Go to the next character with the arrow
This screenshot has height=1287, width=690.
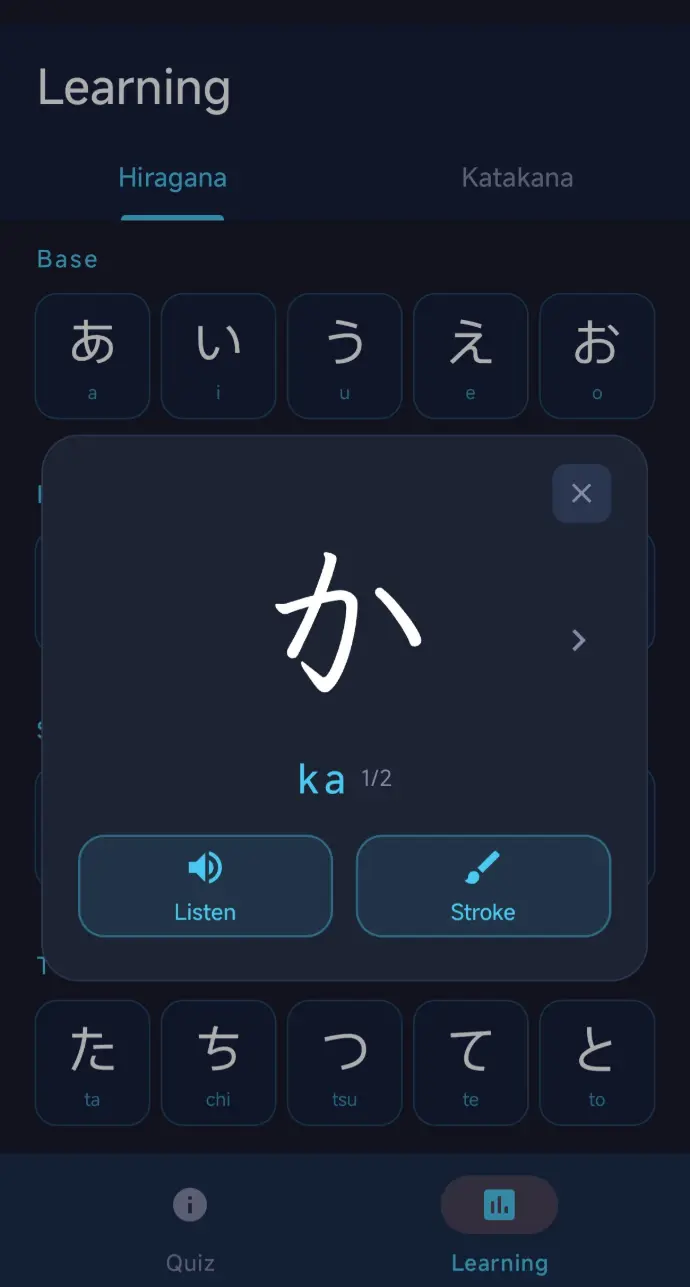[x=578, y=640]
